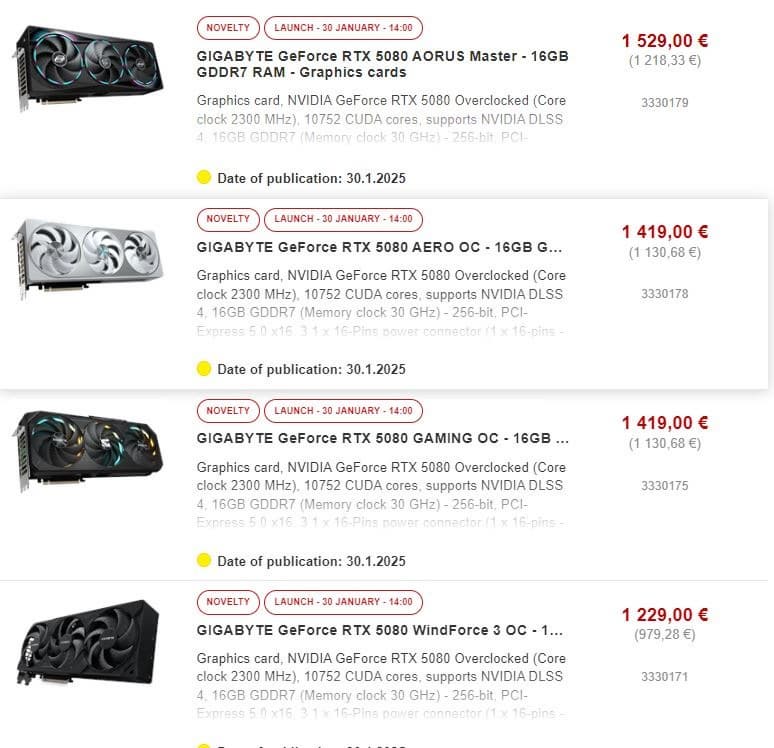View the GAMING OC graphics card image
The image size is (774, 748).
click(x=88, y=449)
